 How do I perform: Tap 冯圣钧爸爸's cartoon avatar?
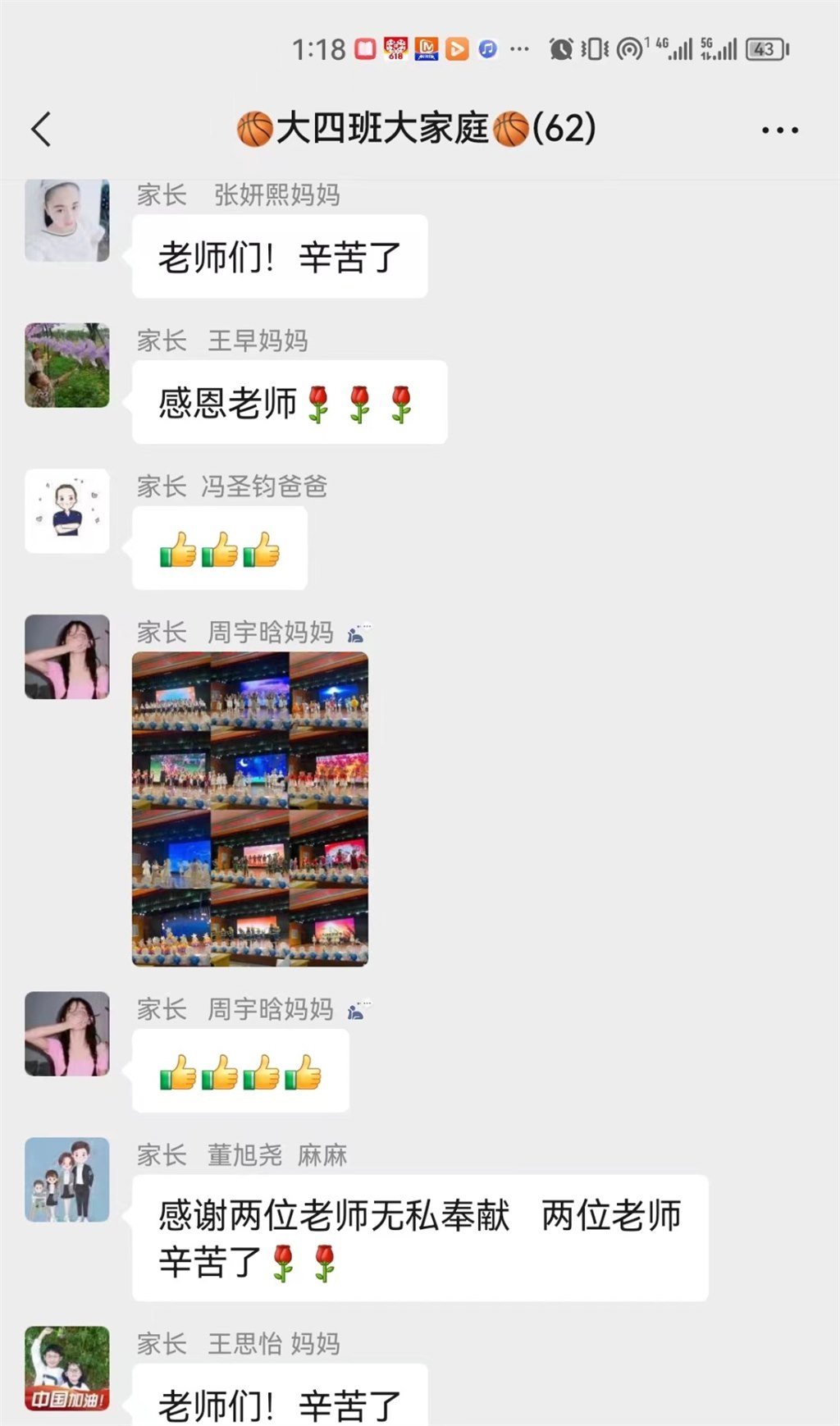point(67,511)
